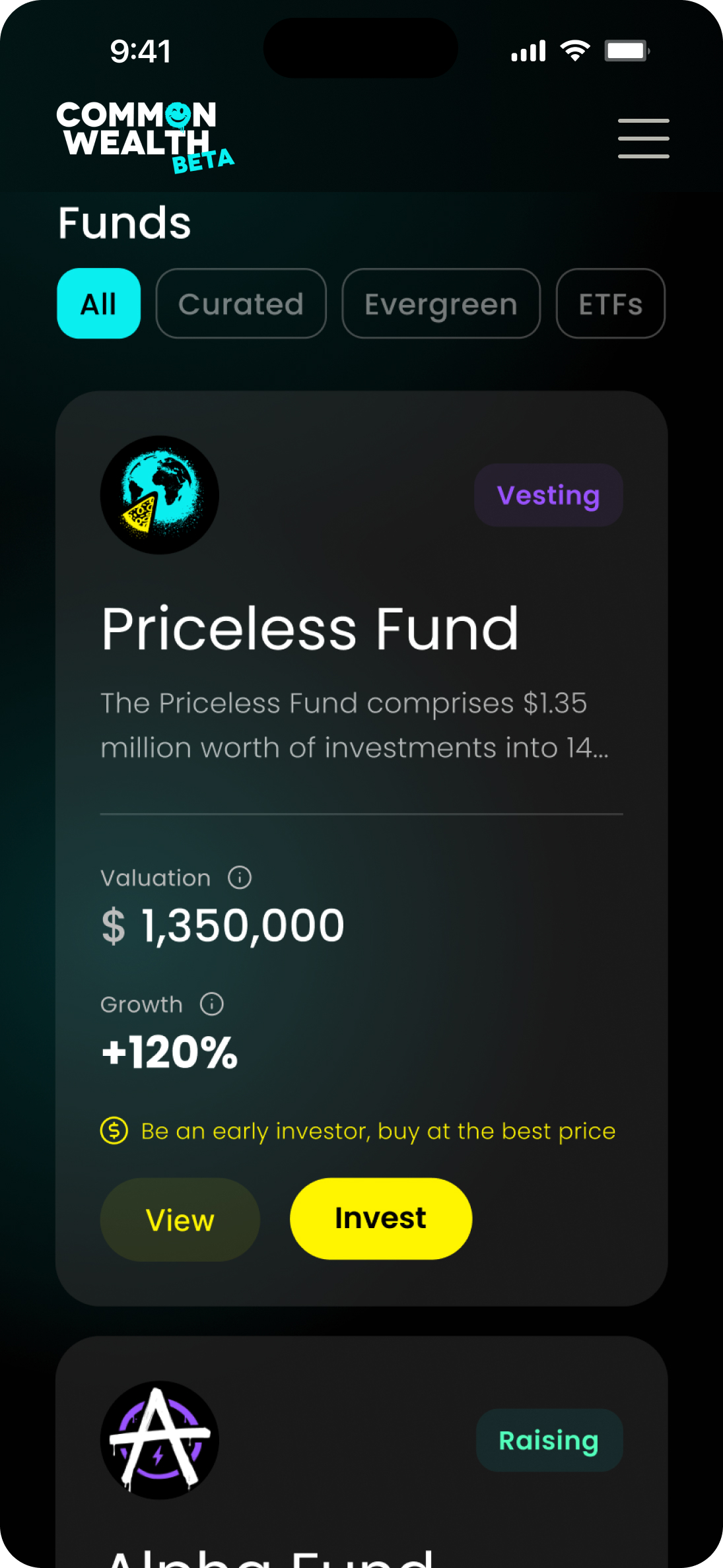Open the Priceless Fund card
Screen dimensions: 723x1568
click(x=310, y=629)
